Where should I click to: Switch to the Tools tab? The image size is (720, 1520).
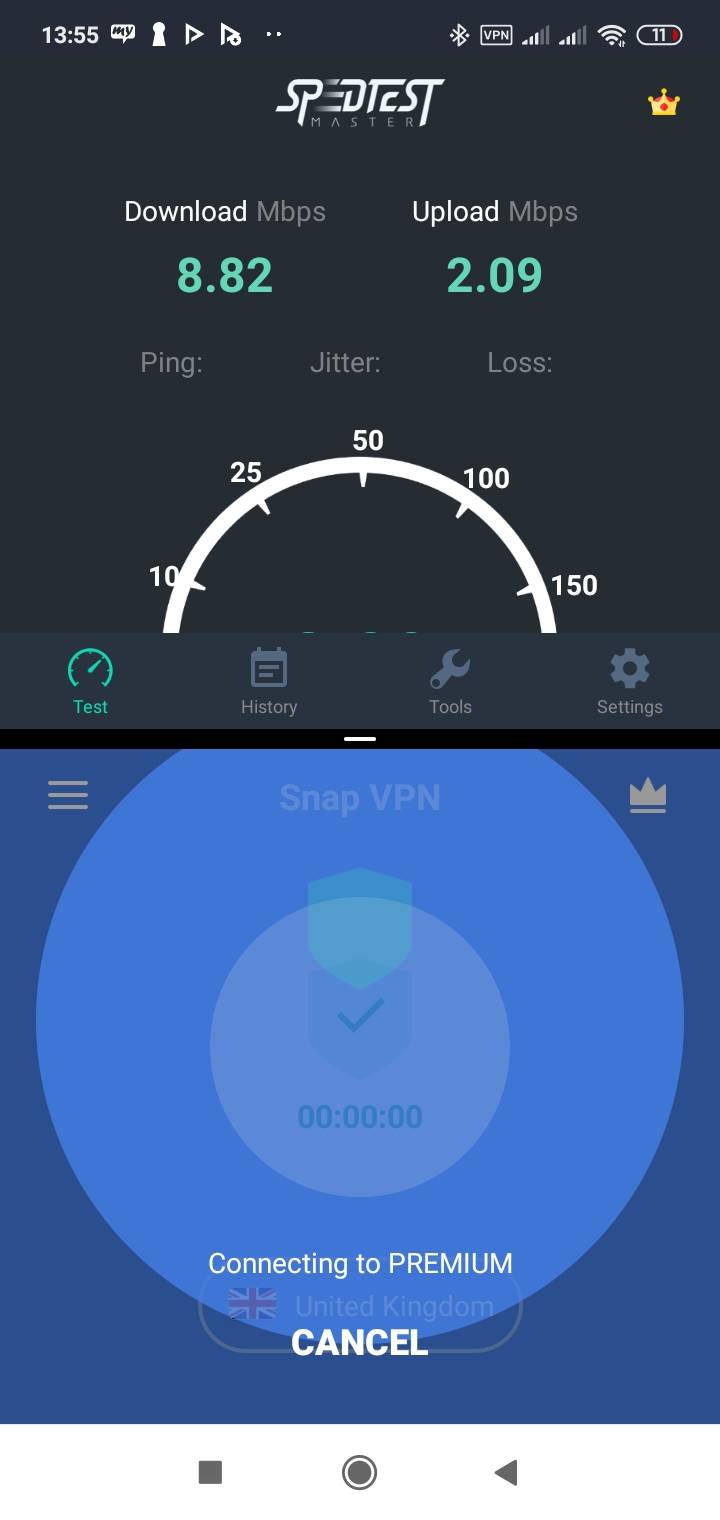pyautogui.click(x=450, y=682)
